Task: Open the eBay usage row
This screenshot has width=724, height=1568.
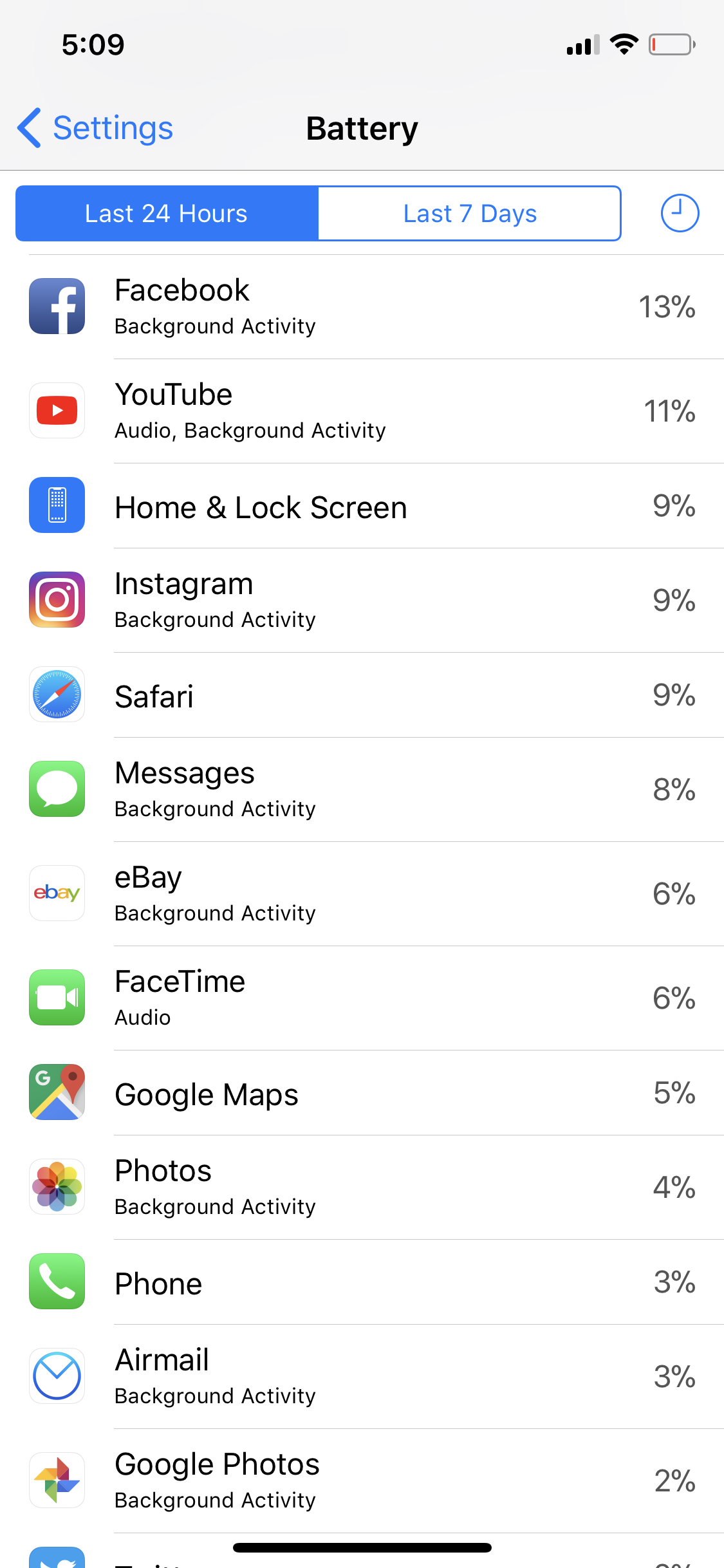Action: pos(362,894)
